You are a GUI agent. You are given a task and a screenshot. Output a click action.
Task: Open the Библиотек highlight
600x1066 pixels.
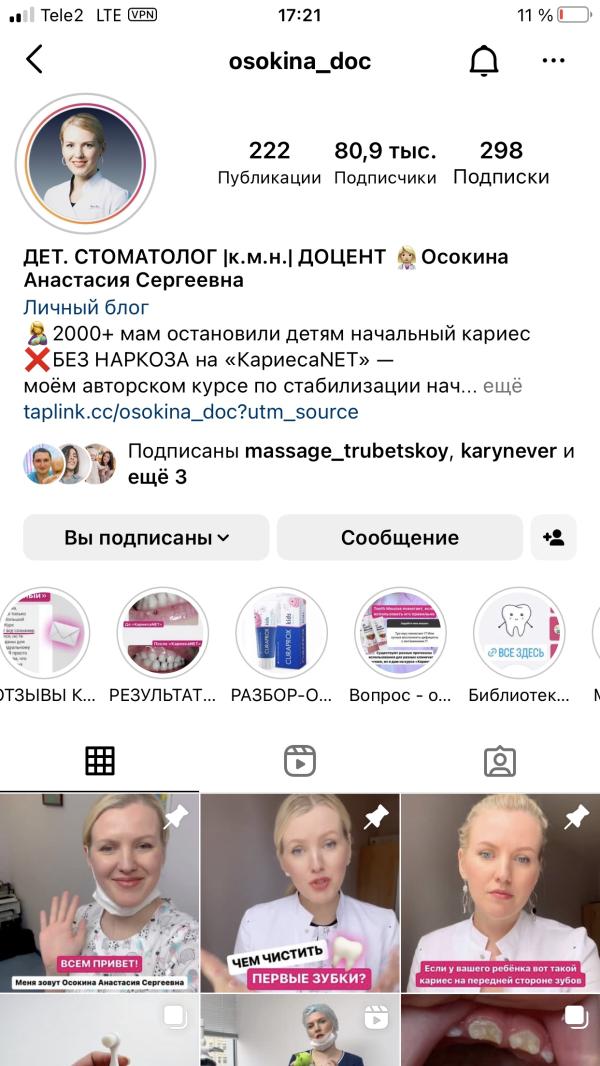click(x=519, y=633)
